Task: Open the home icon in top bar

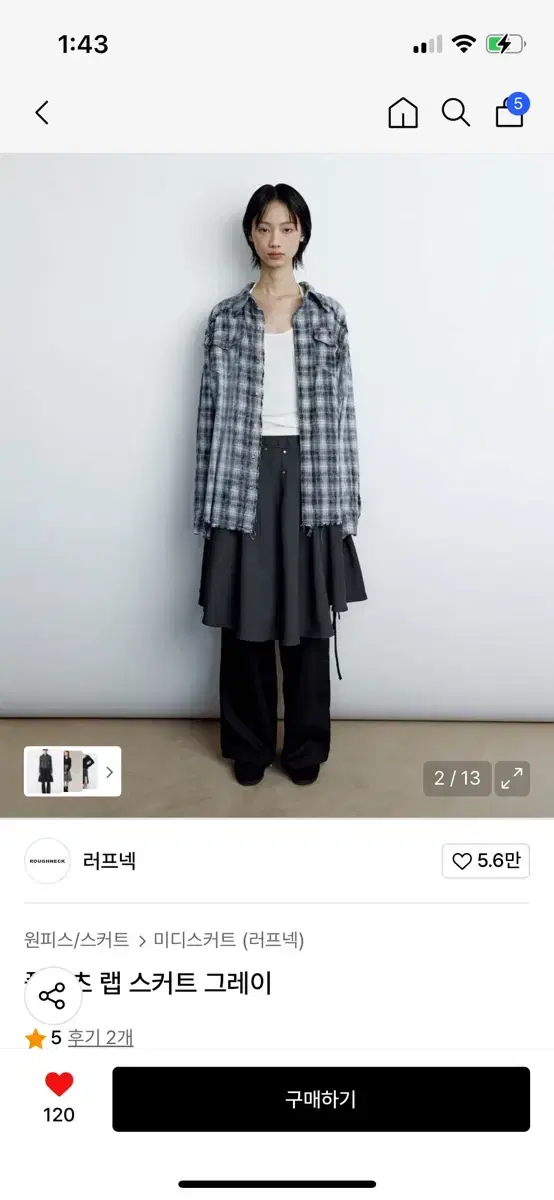Action: tap(403, 113)
